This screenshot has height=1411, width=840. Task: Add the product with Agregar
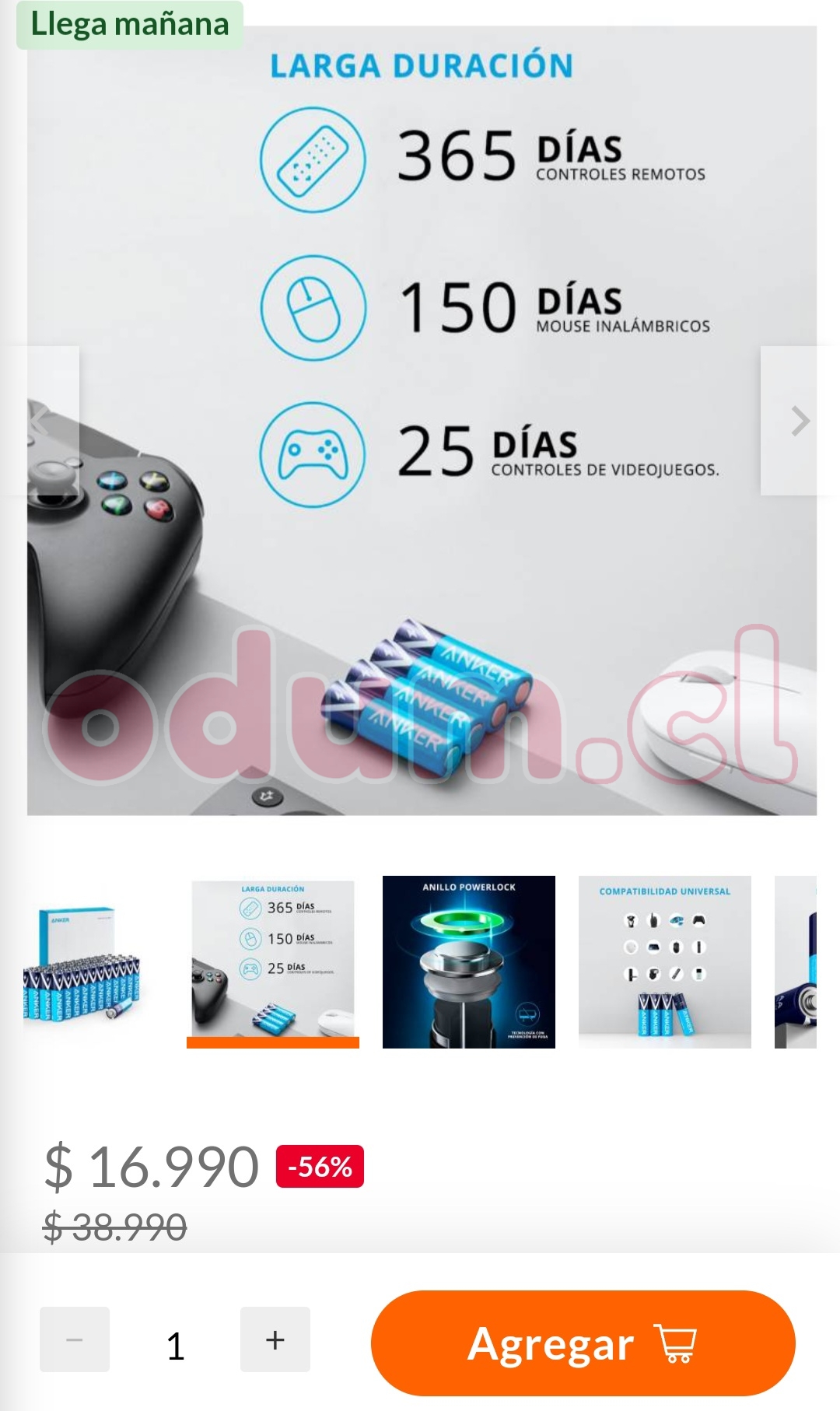coord(583,1343)
